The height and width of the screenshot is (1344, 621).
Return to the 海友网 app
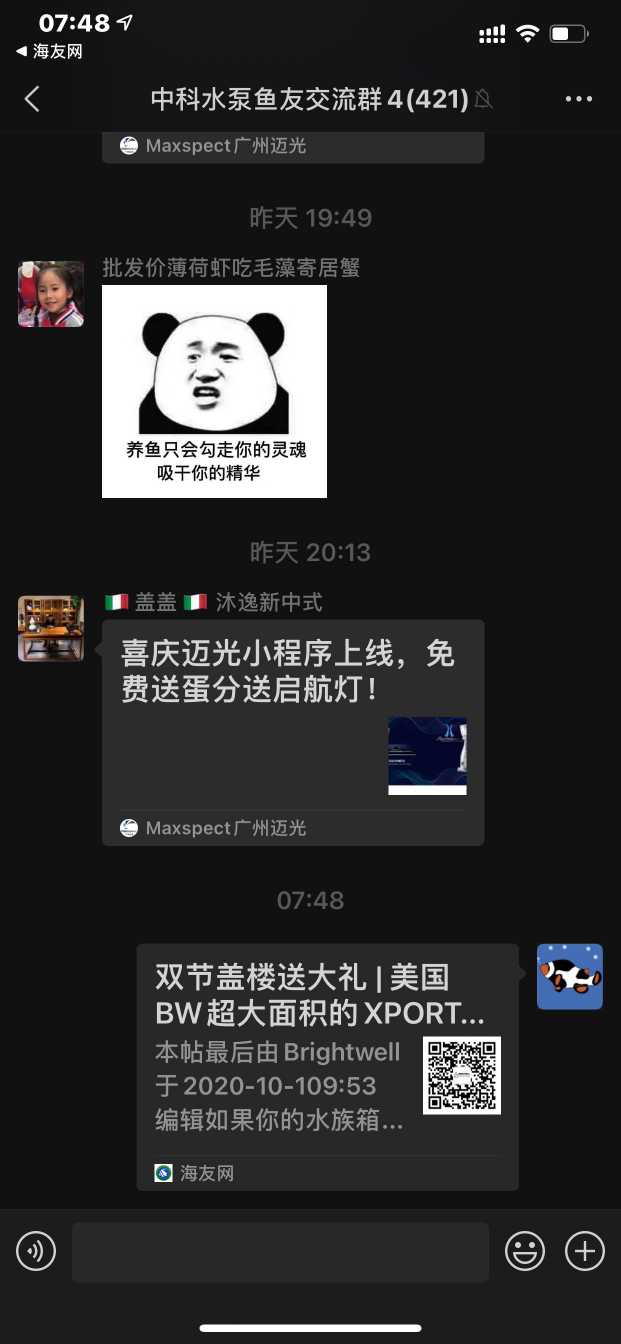pyautogui.click(x=48, y=51)
